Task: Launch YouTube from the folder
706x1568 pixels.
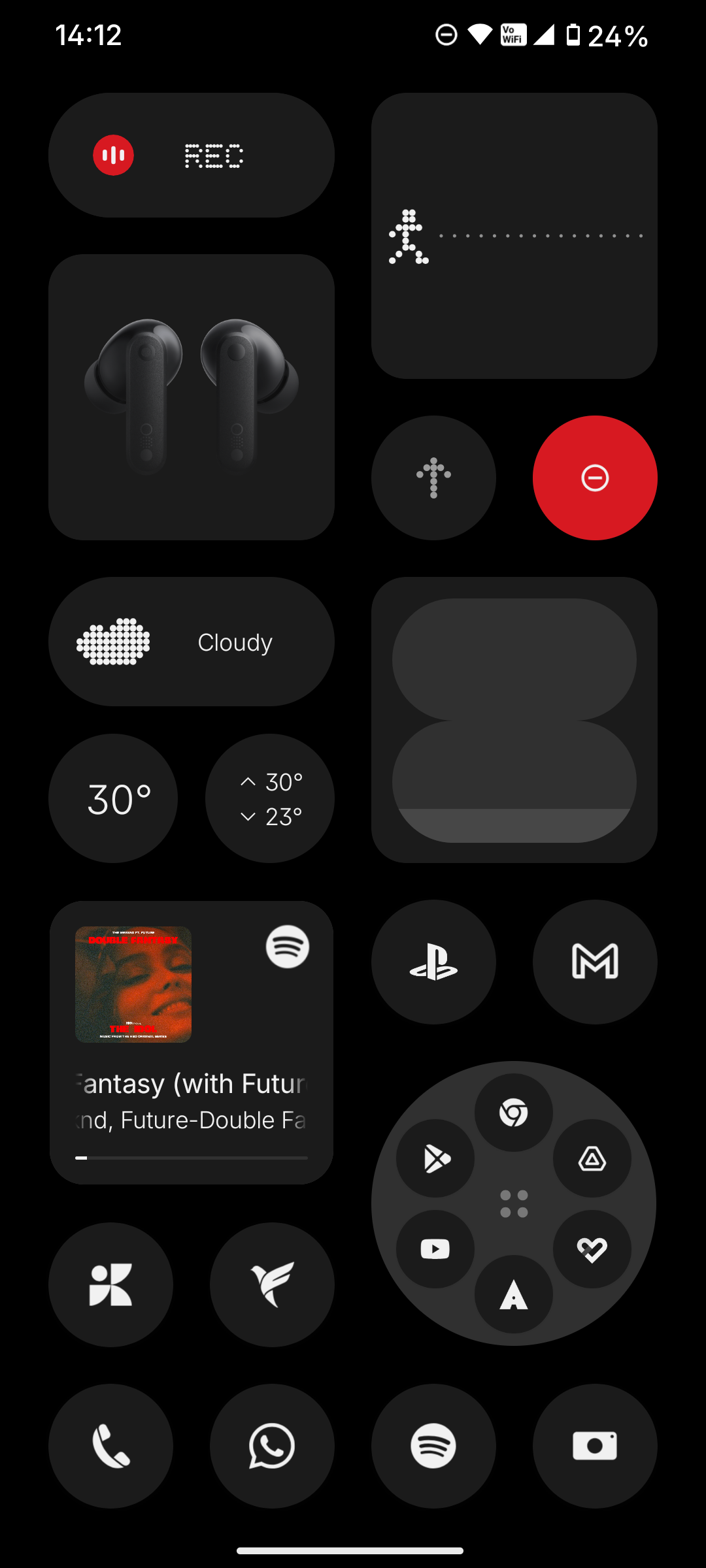Action: point(435,1249)
